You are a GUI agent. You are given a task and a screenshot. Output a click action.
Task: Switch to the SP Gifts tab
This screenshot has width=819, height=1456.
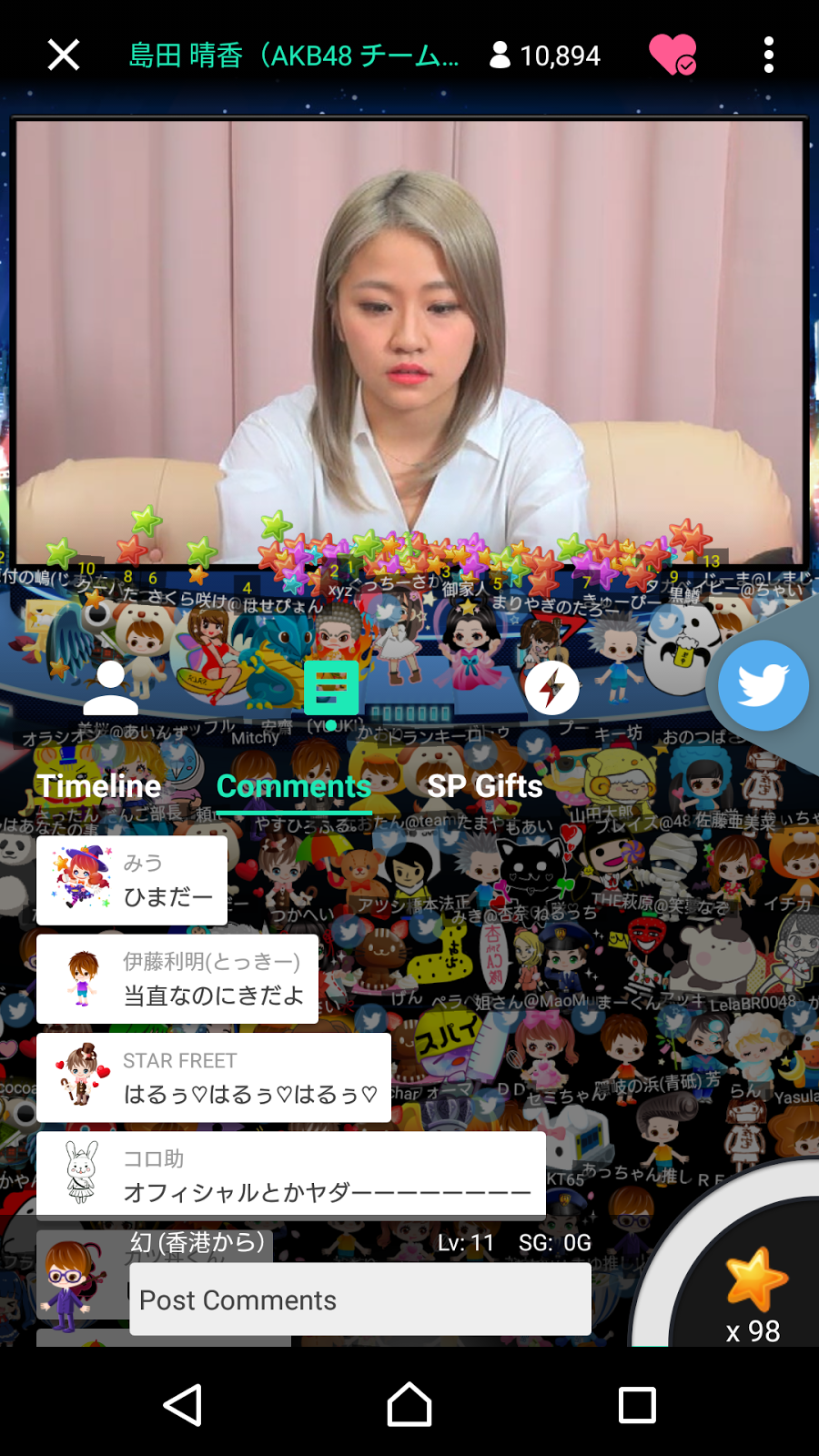485,785
